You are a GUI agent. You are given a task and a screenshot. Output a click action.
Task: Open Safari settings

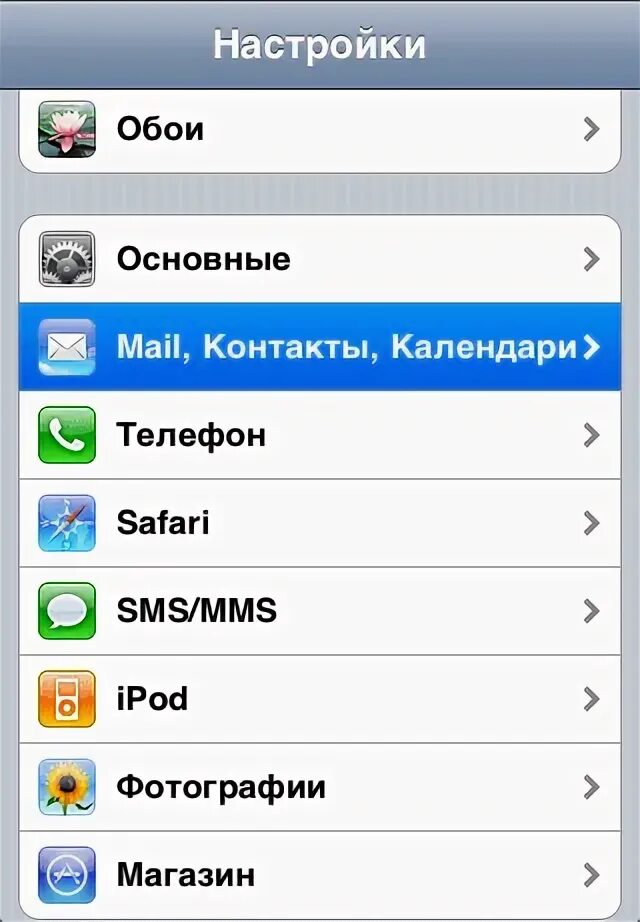point(320,523)
